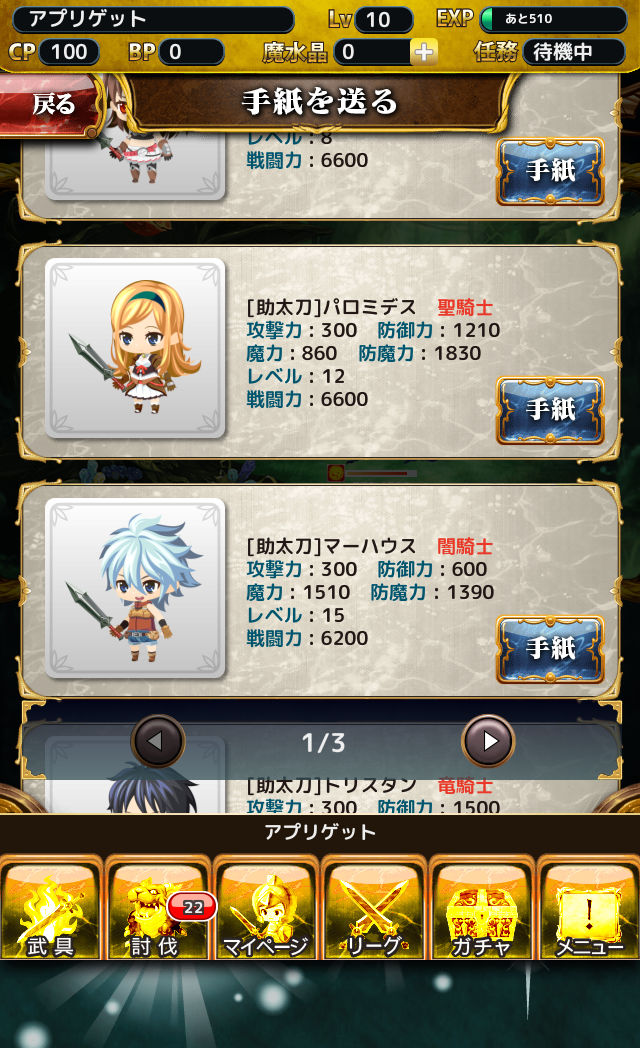Image resolution: width=640 pixels, height=1048 pixels.
Task: View マーハウス character portrait
Action: [135, 587]
